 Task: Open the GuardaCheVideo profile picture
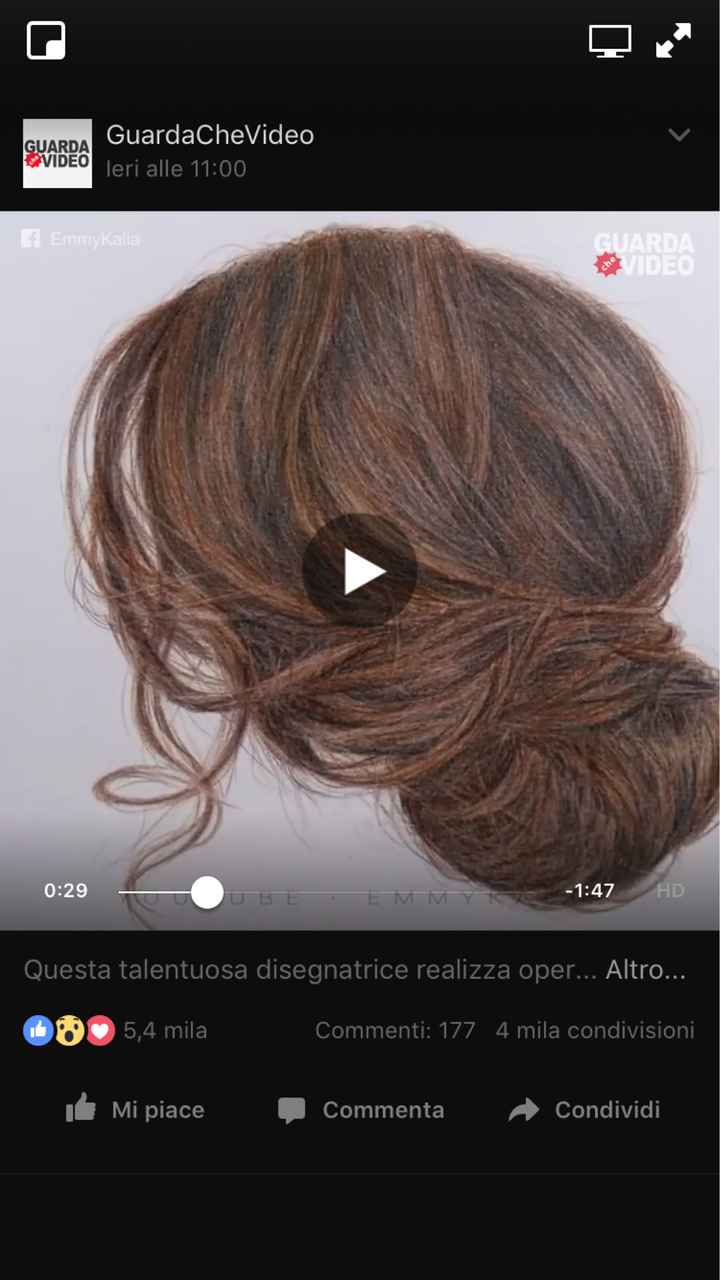[57, 153]
